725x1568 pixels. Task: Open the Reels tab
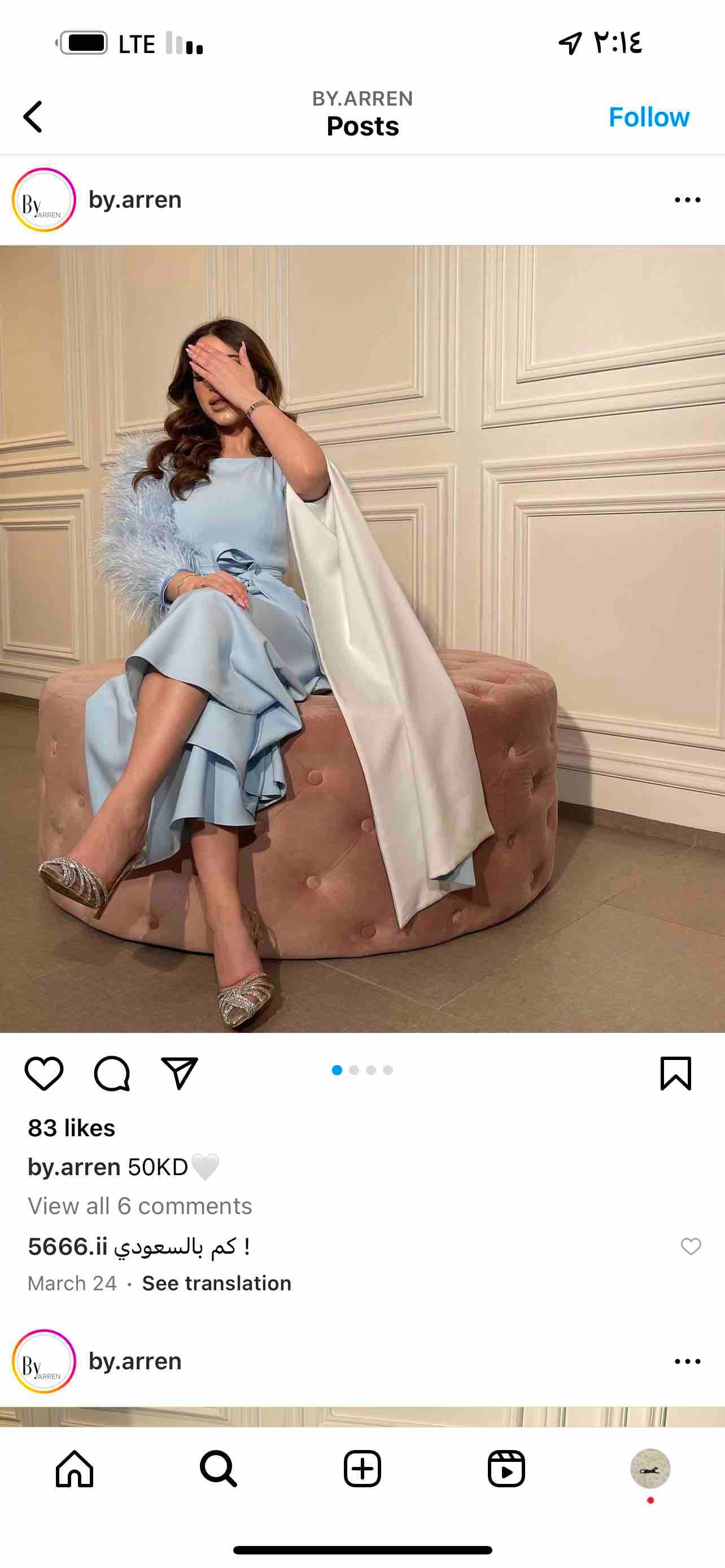pyautogui.click(x=506, y=1469)
